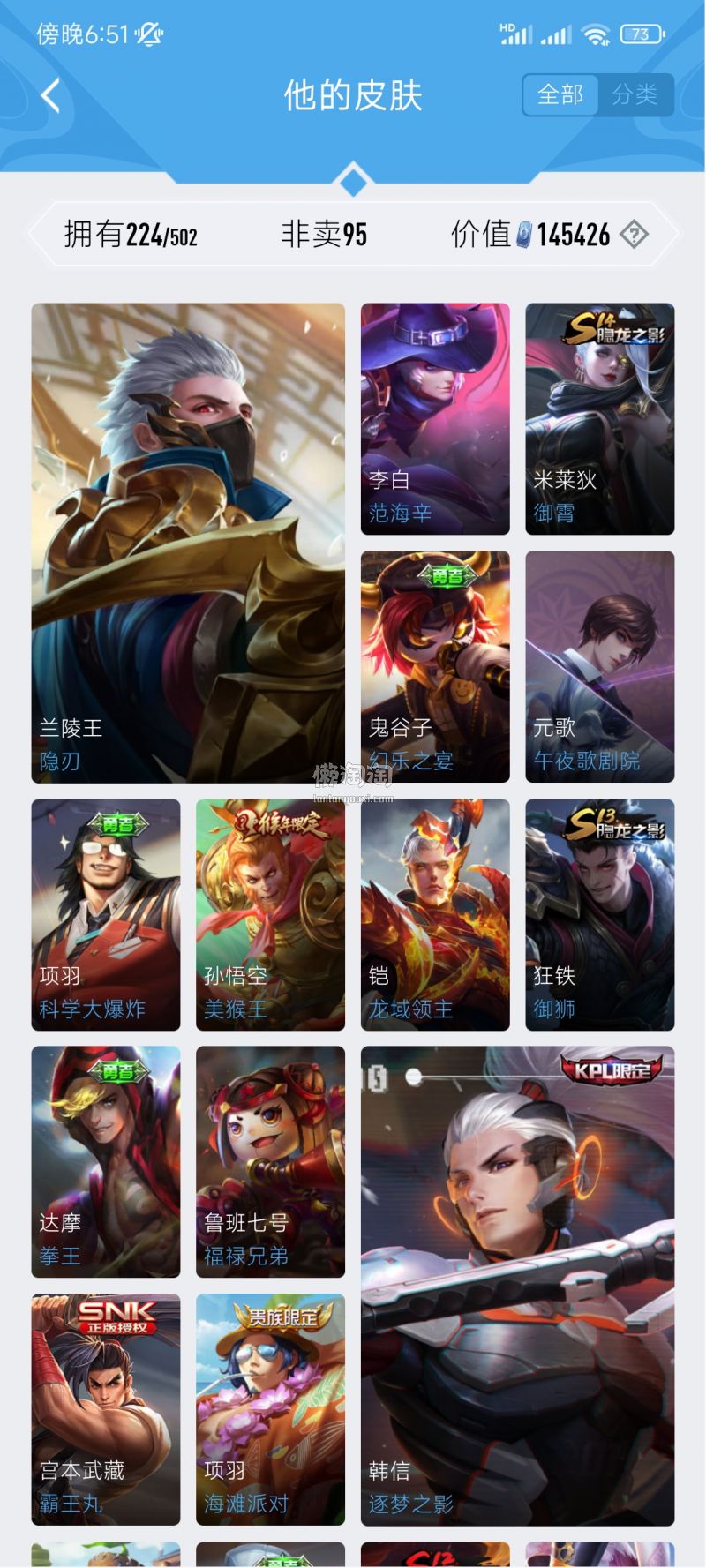Screen dimensions: 706x1568
Task: Select 项羽 科学大爆炸 skin card
Action: [106, 914]
